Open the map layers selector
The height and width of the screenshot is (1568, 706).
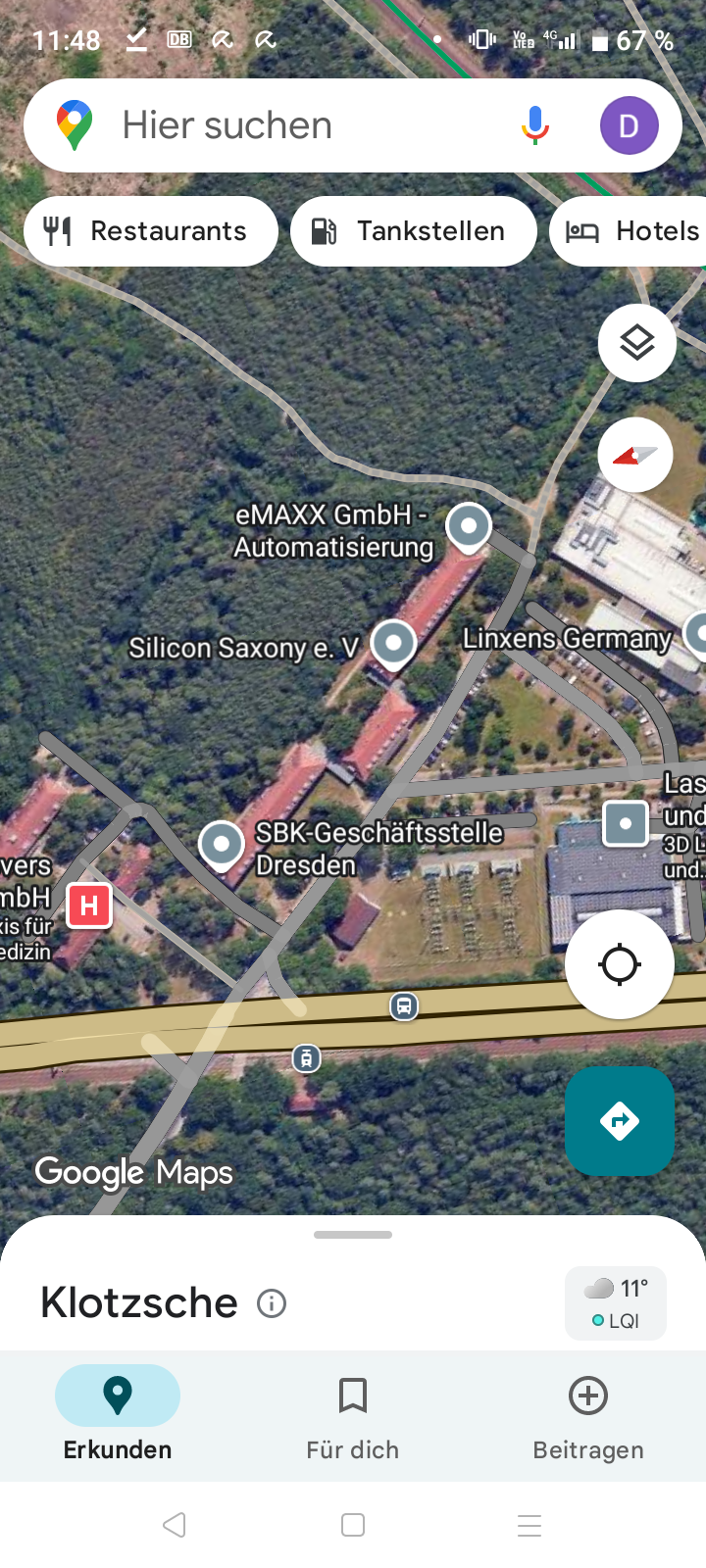[x=637, y=343]
